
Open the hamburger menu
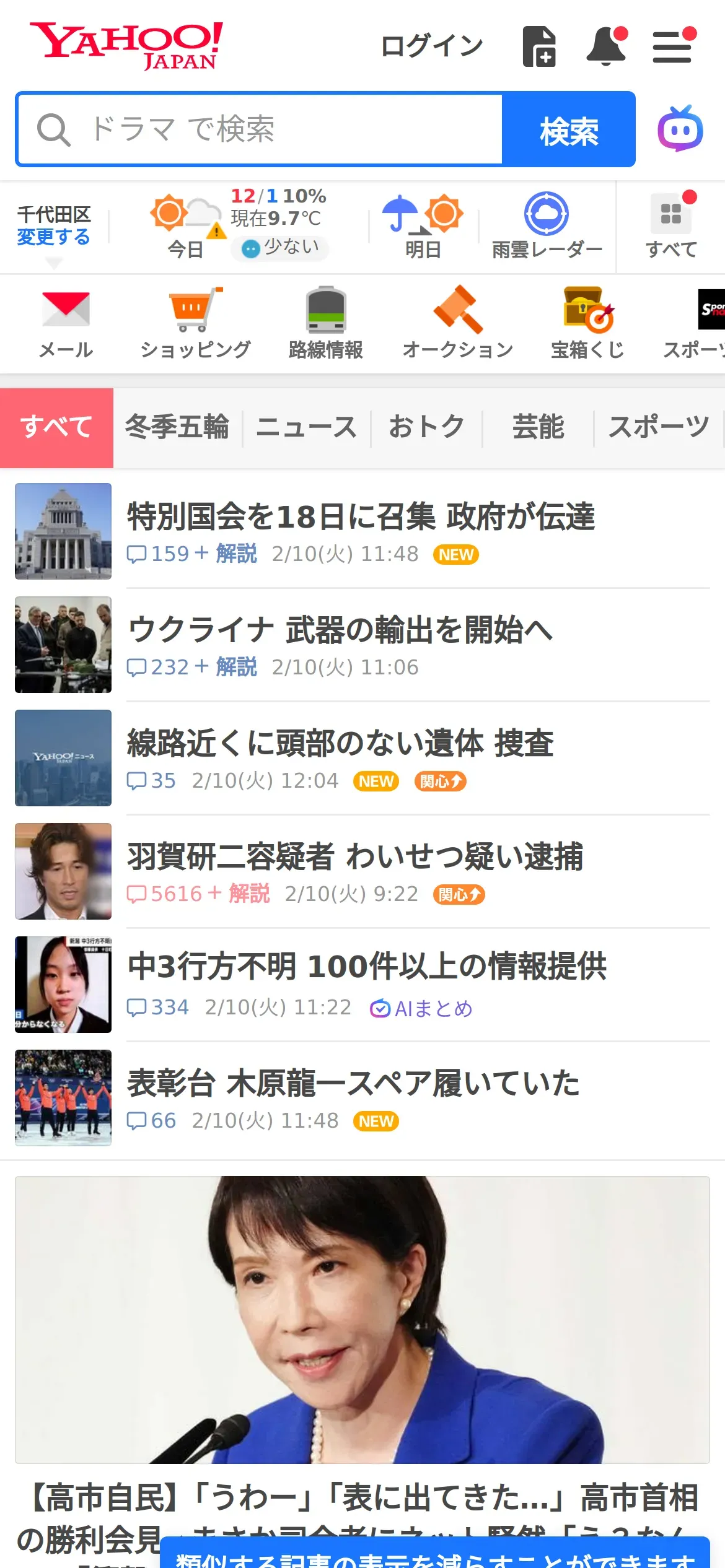coord(672,46)
